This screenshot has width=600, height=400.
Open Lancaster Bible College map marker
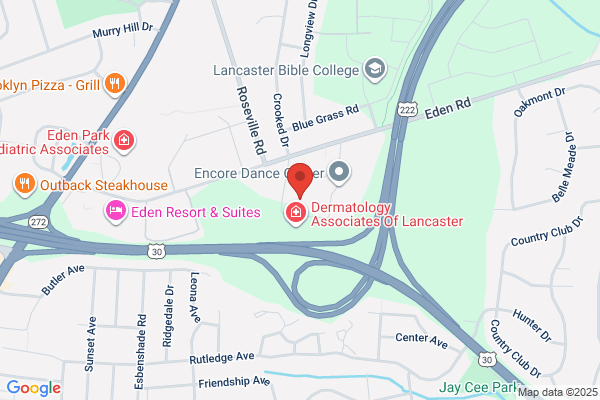coord(375,70)
